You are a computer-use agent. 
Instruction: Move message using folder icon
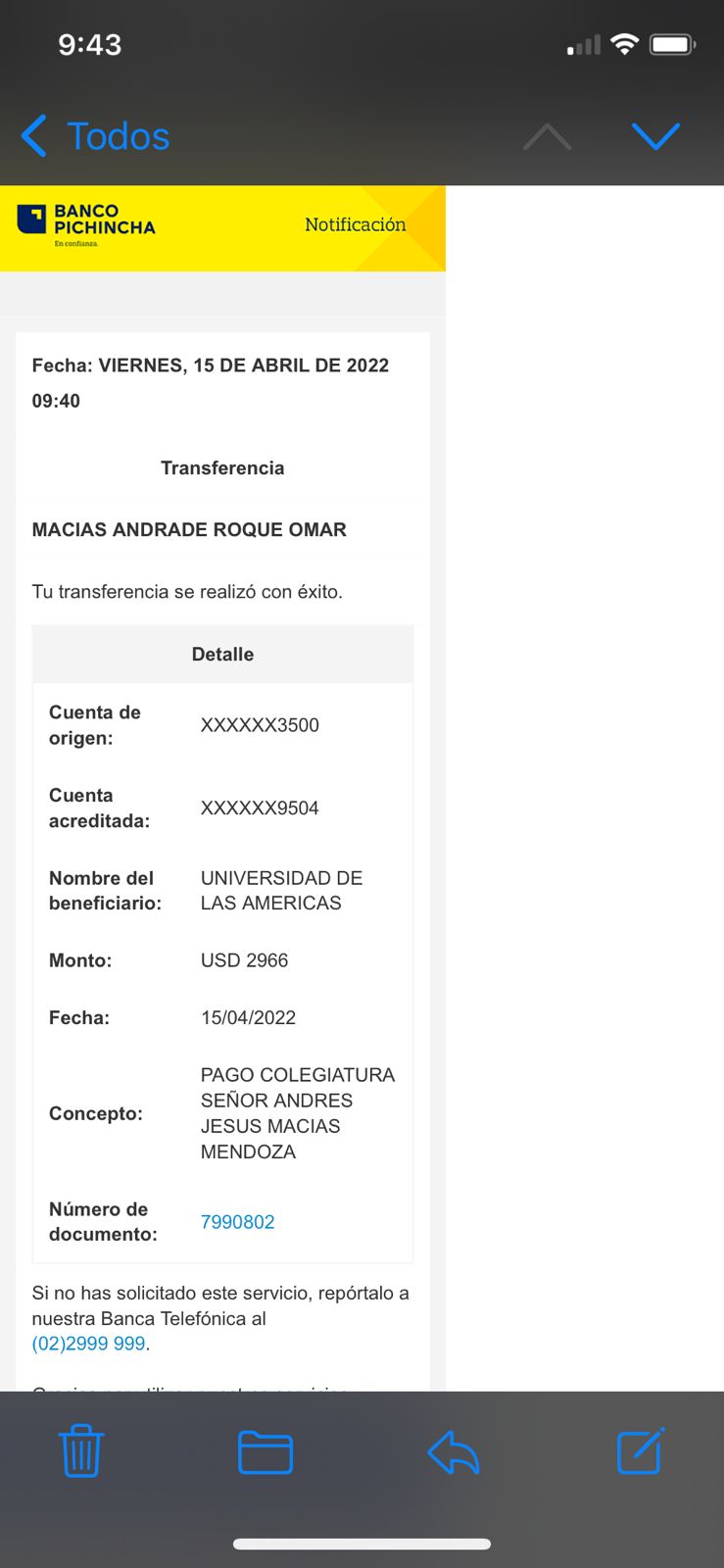(x=265, y=1451)
